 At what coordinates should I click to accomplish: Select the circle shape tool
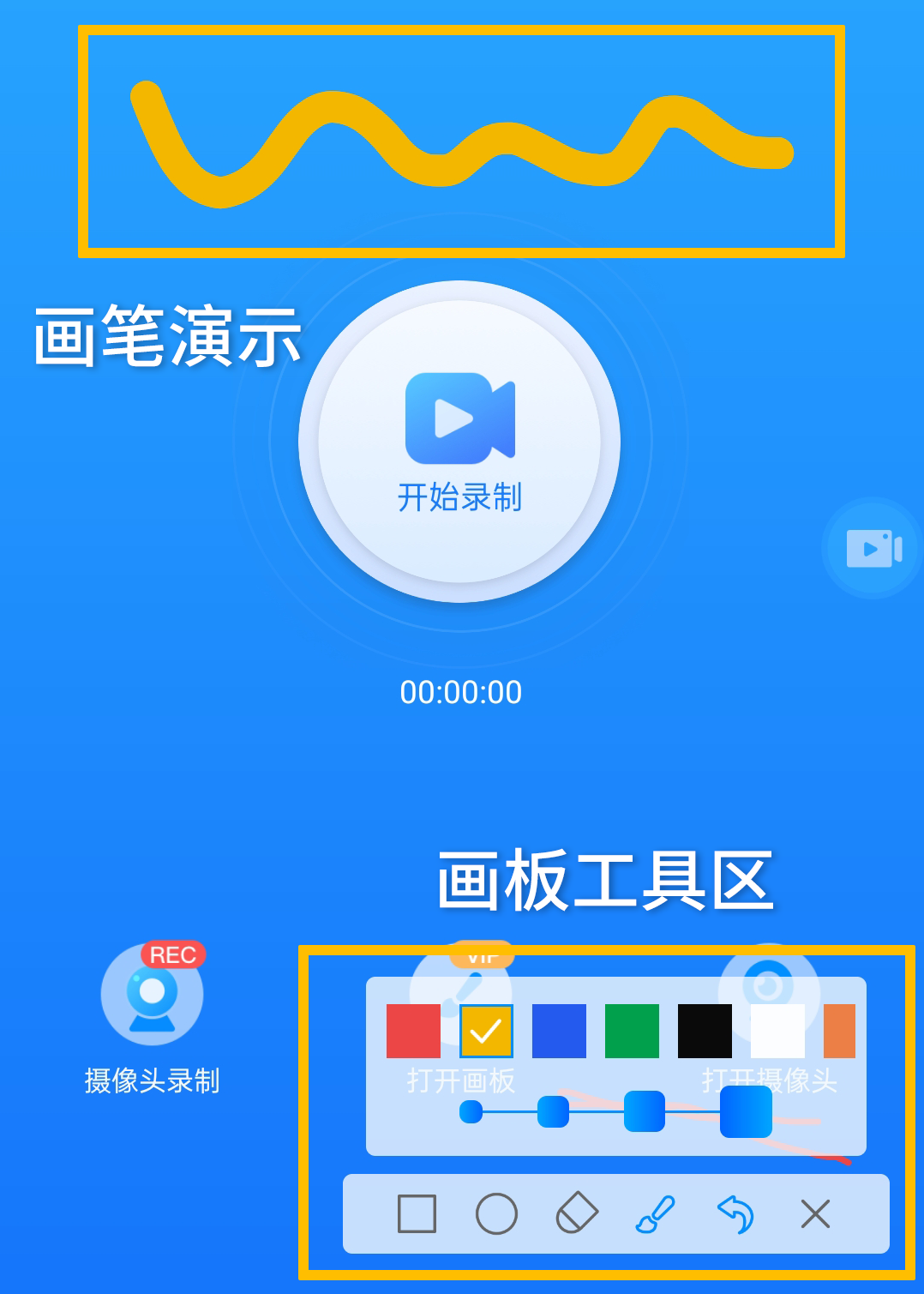click(x=496, y=1213)
